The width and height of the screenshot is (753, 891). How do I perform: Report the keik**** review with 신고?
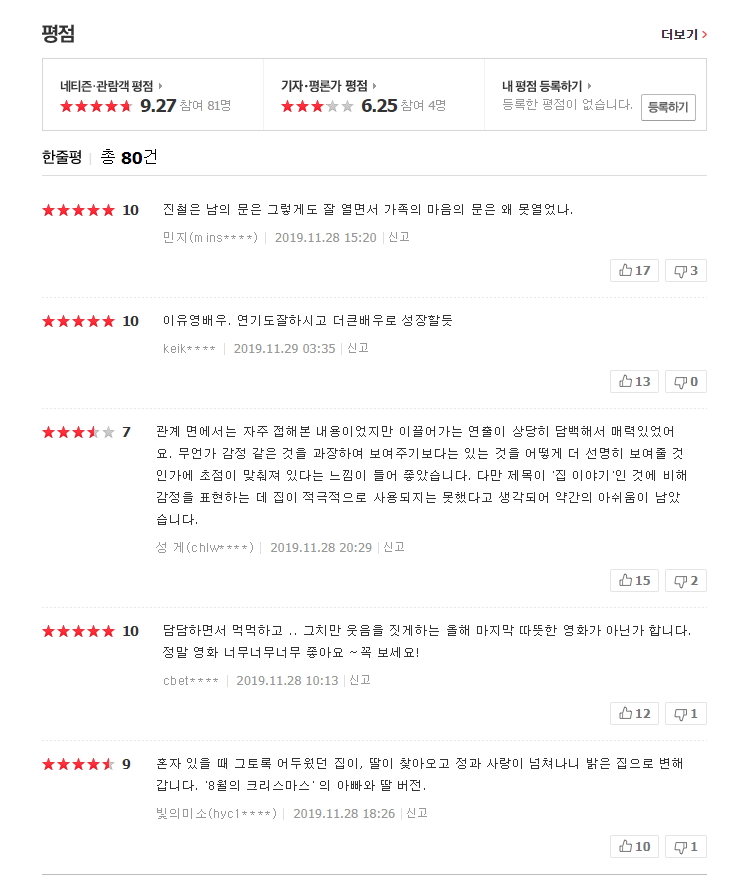click(357, 348)
